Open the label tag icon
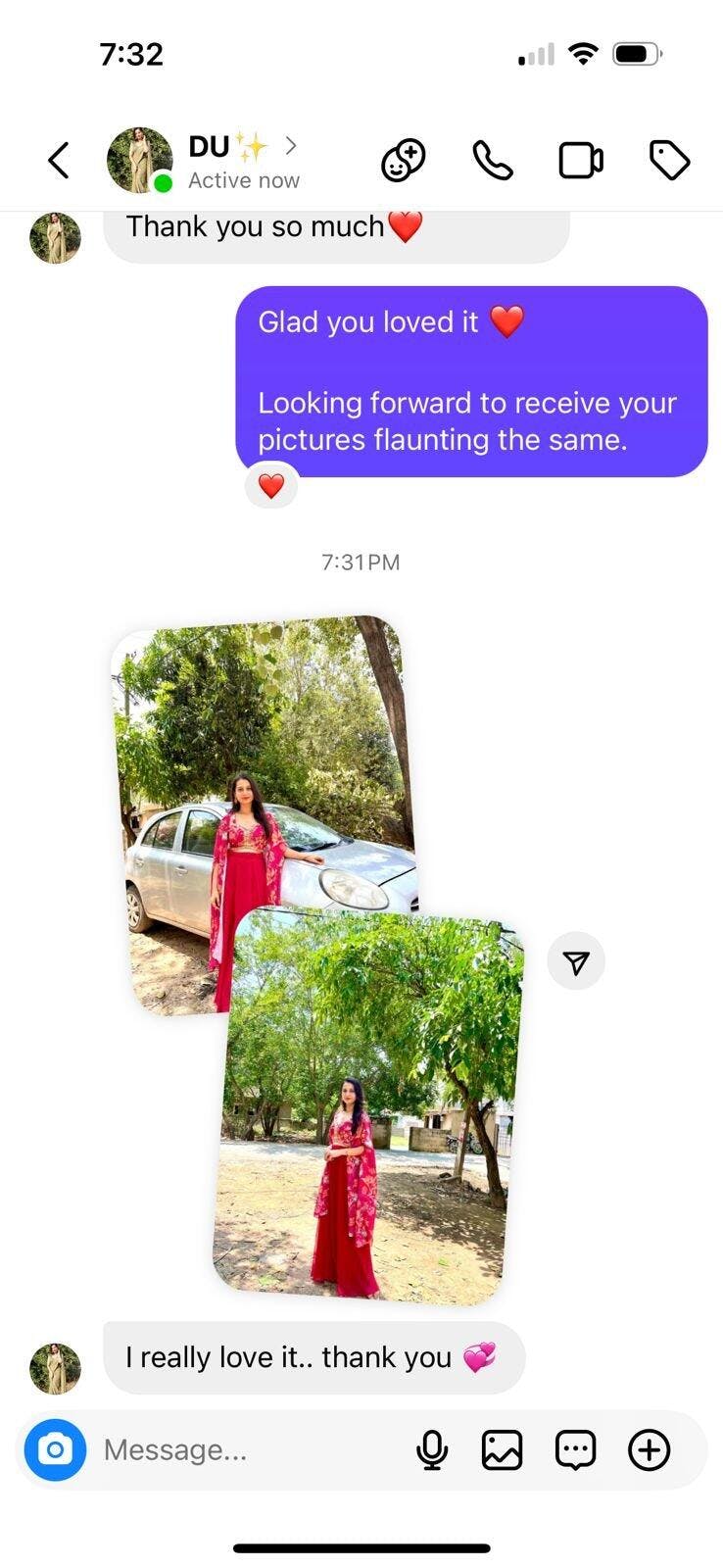Viewport: 723px width, 1568px height. 670,161
